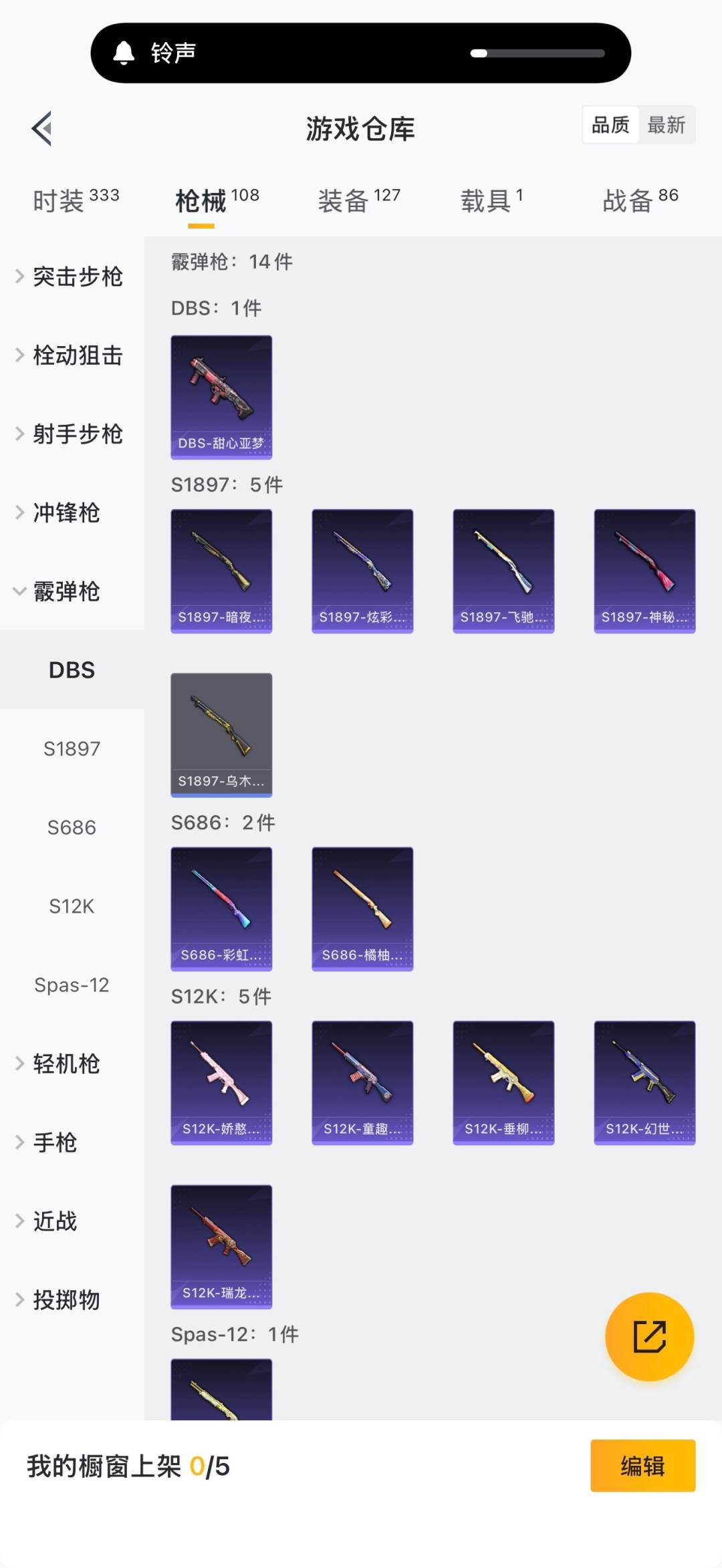Viewport: 722px width, 1568px height.
Task: View the S686-彩虹 skin
Action: (221, 909)
